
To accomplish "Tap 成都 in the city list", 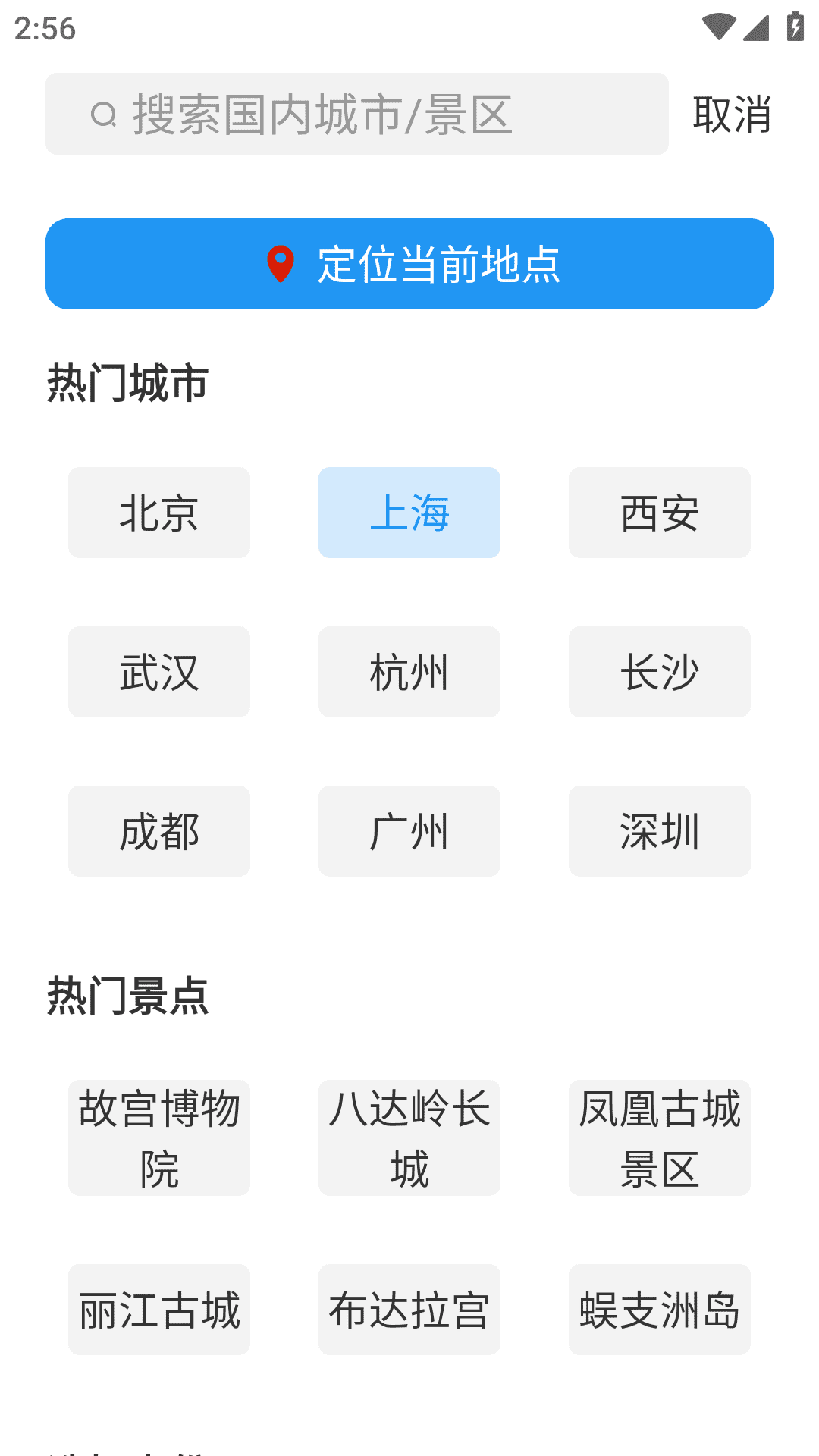I will (158, 831).
